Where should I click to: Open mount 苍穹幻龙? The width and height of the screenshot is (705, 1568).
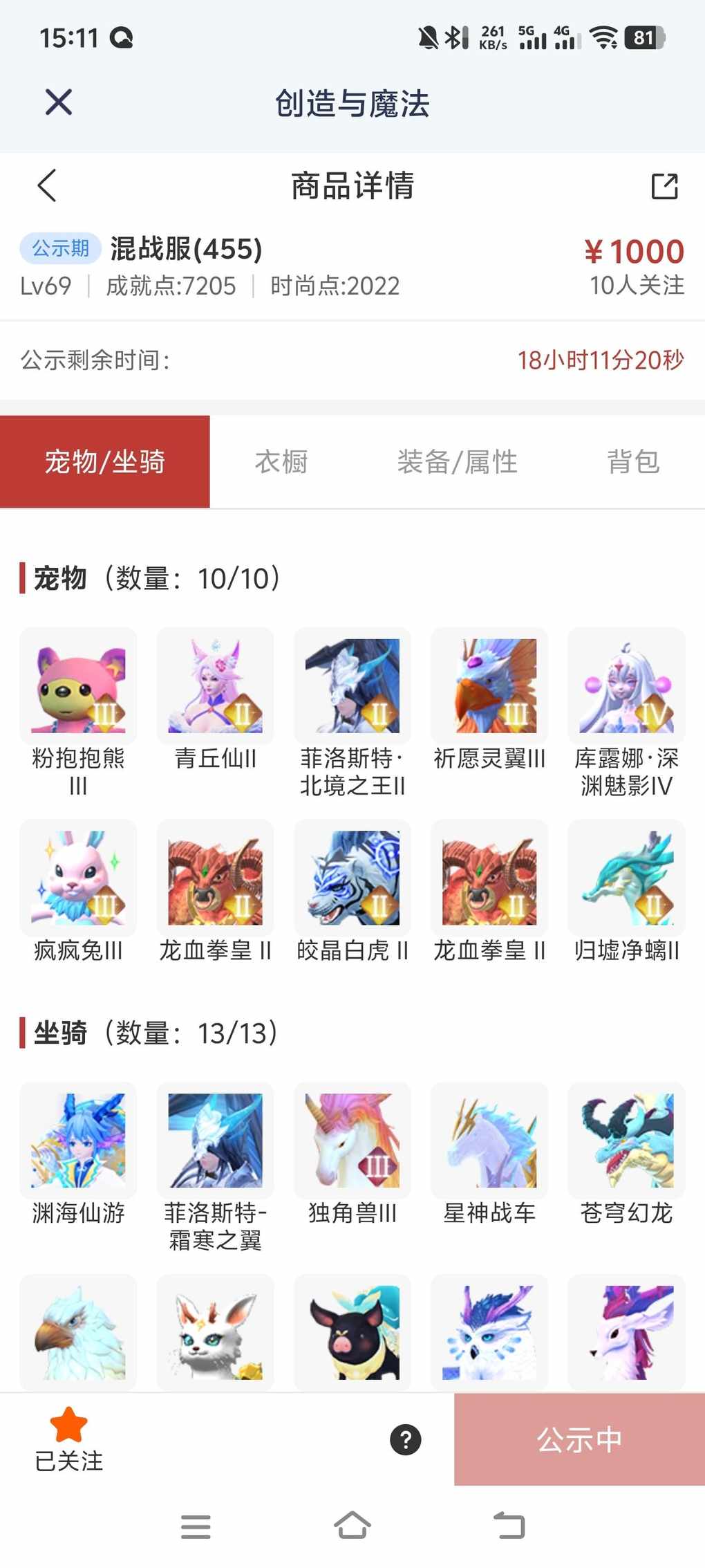(626, 1141)
